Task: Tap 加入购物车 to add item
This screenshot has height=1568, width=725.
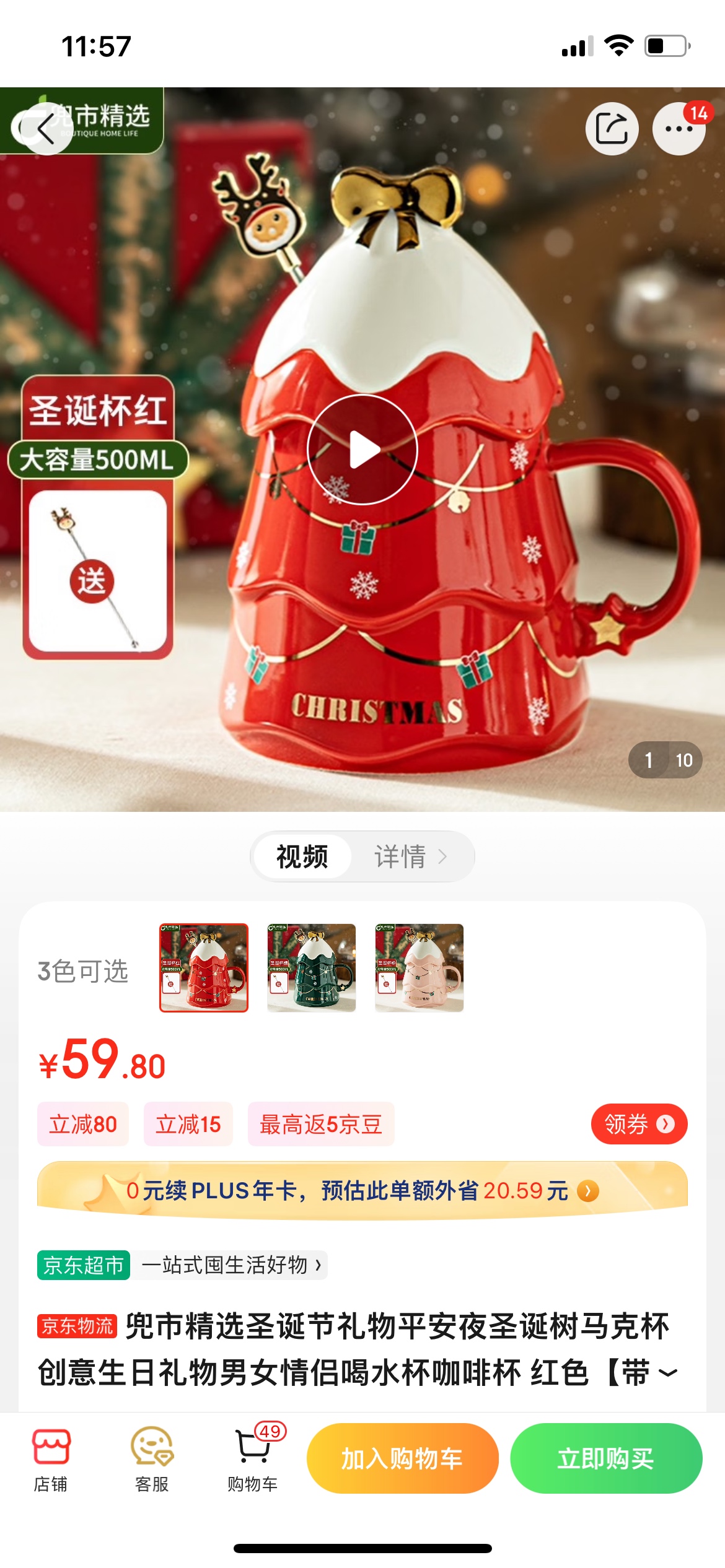Action: [402, 1458]
